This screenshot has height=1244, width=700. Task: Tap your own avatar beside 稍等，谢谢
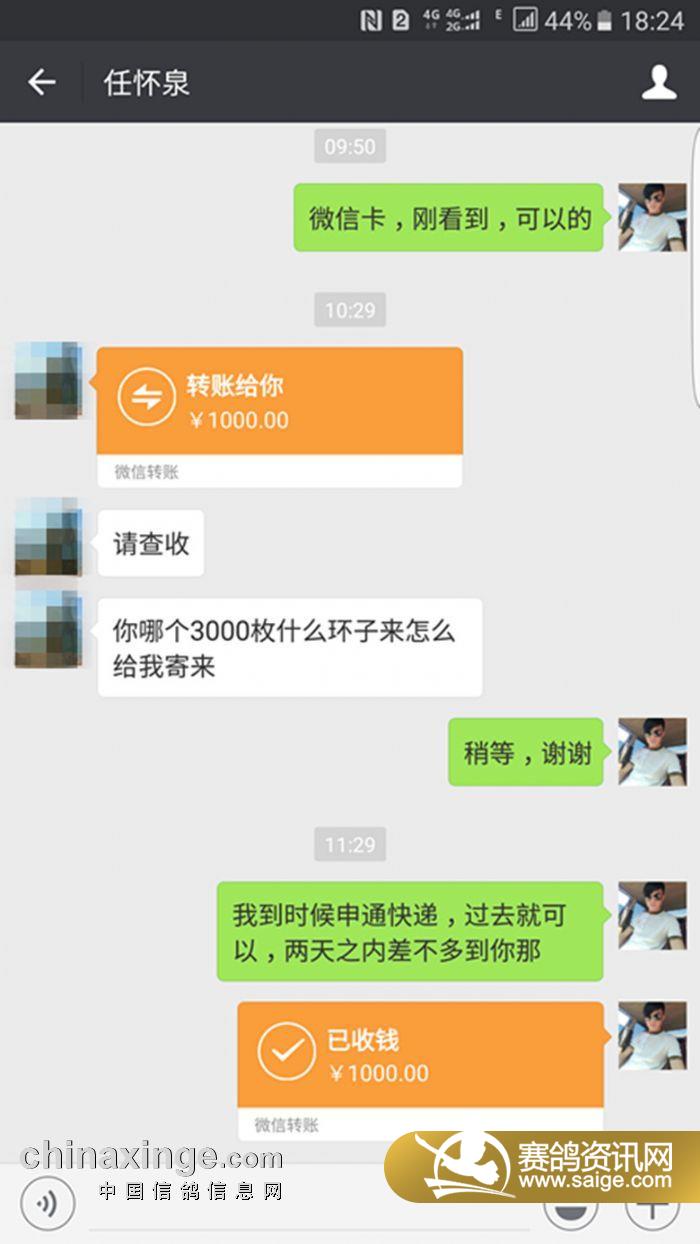click(651, 752)
